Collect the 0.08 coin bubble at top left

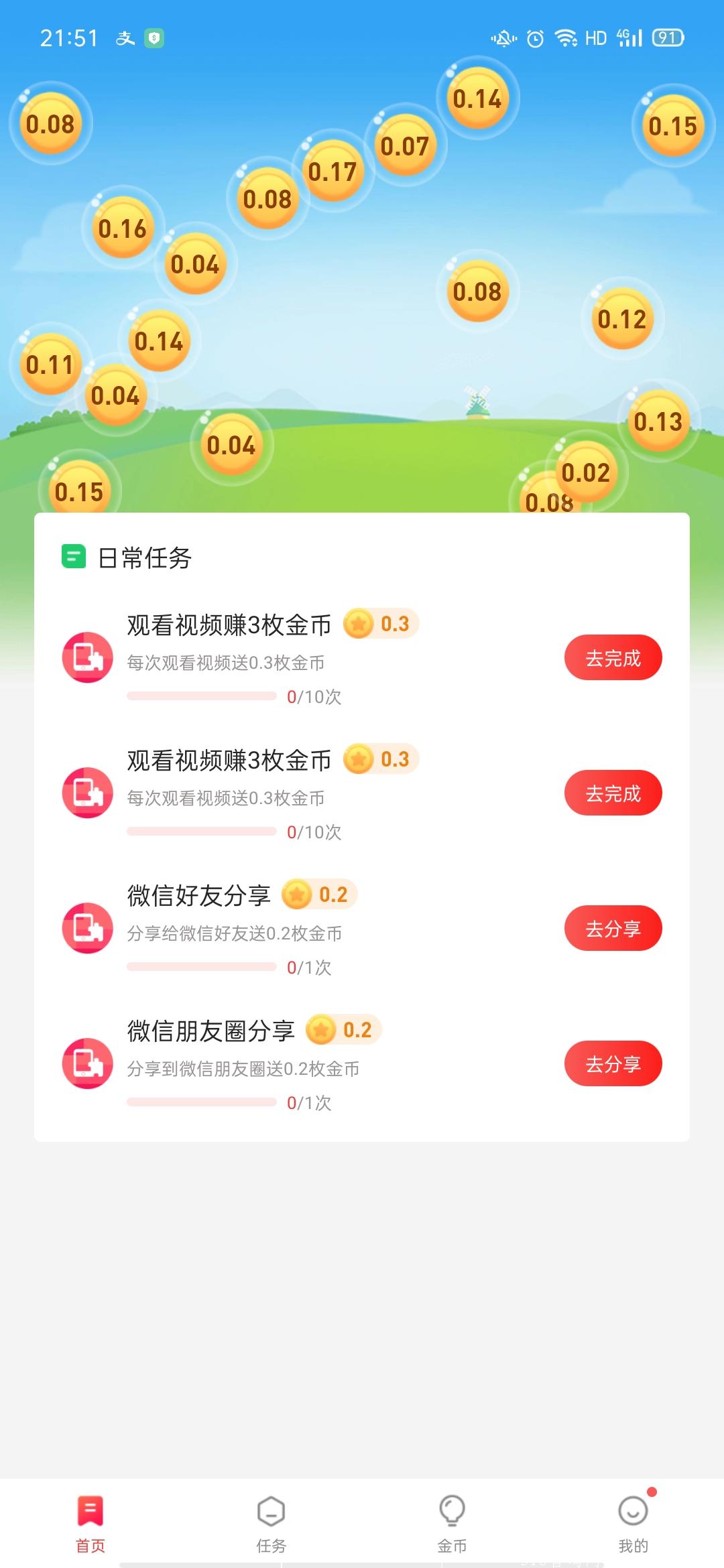tap(52, 124)
